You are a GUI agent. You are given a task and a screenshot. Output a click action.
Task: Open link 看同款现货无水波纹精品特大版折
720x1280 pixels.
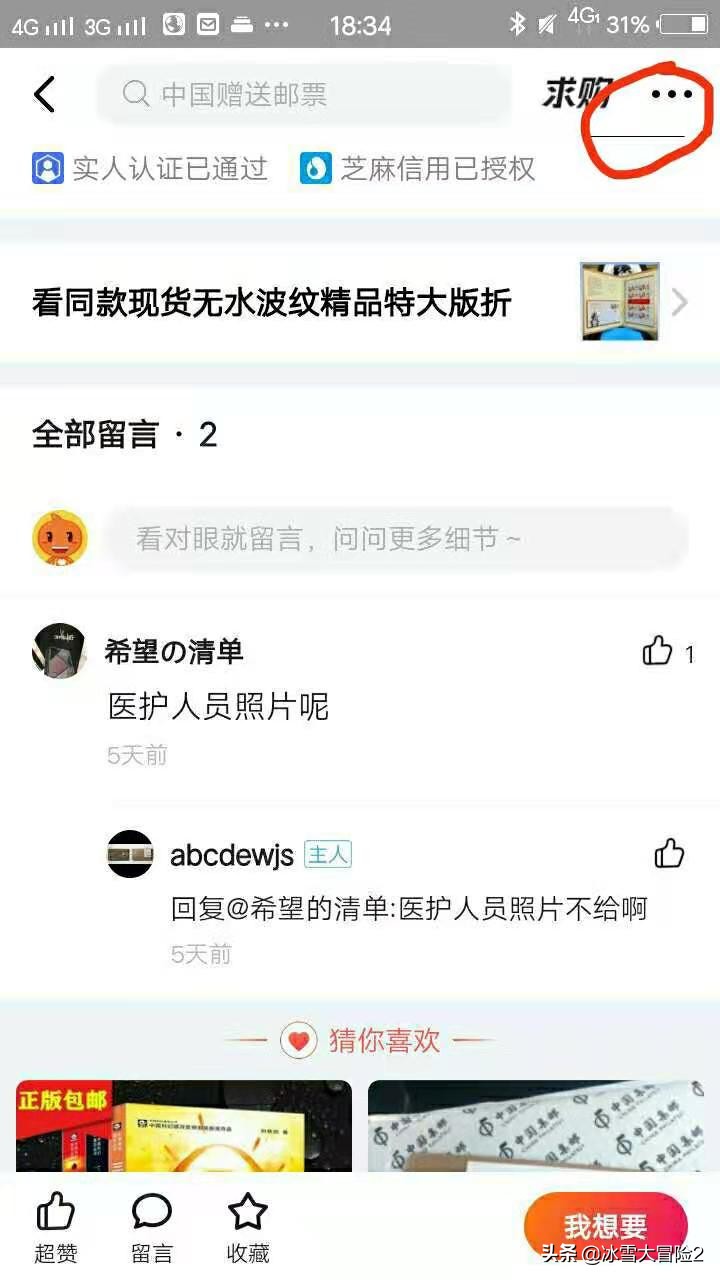point(270,302)
